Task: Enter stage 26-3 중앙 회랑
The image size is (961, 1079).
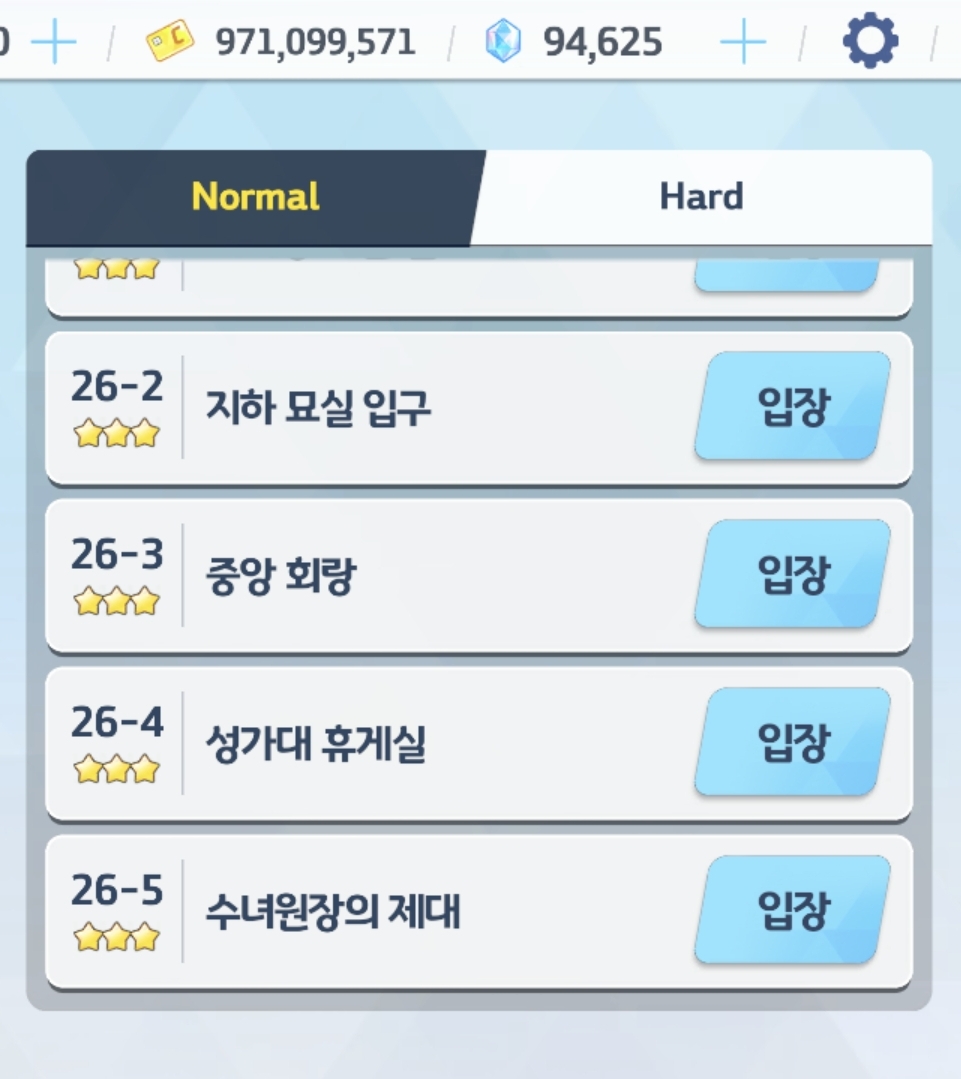Action: click(793, 575)
